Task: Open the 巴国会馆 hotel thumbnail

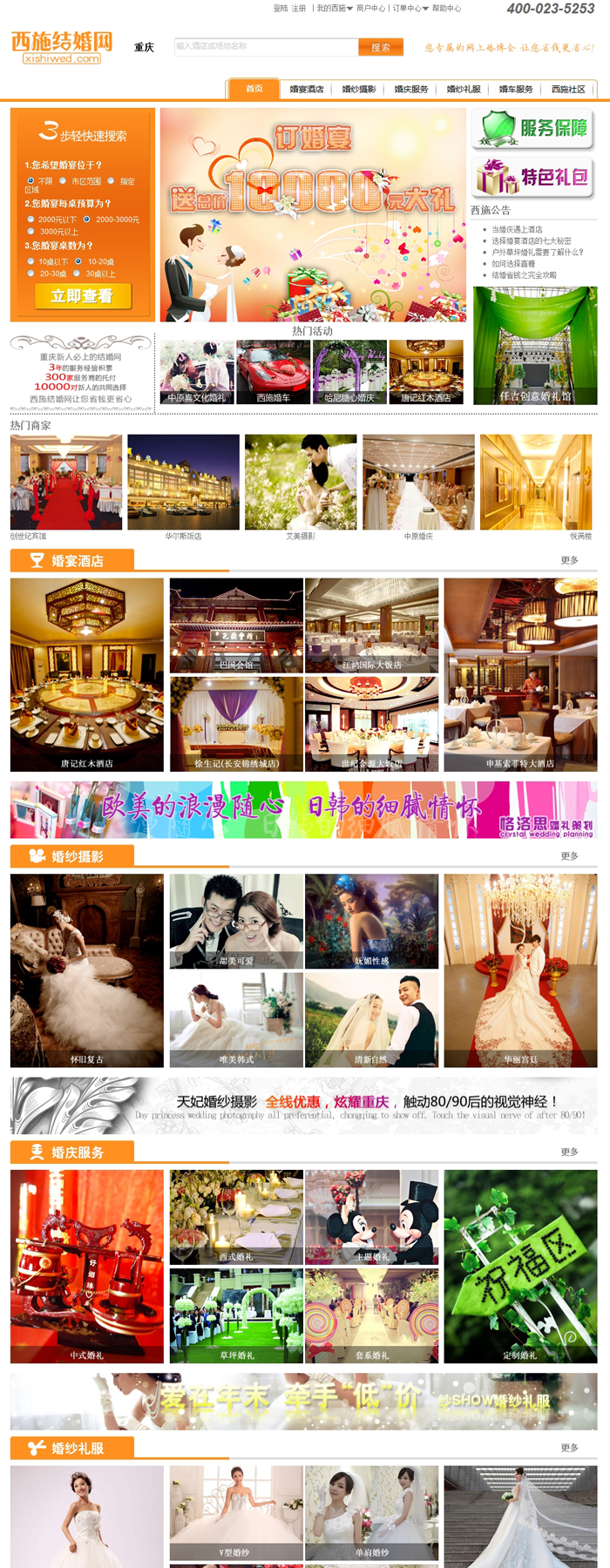Action: point(236,625)
